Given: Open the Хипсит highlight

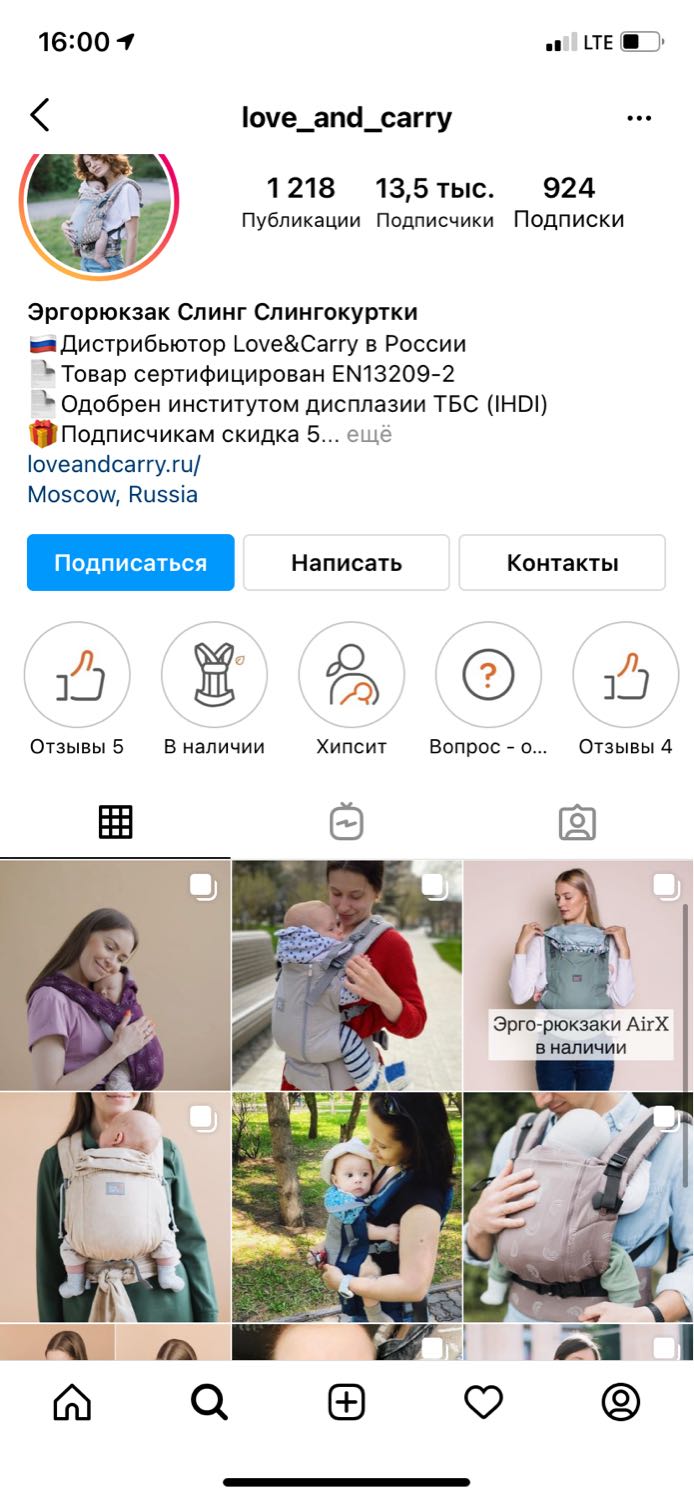Looking at the screenshot, I should 351,675.
